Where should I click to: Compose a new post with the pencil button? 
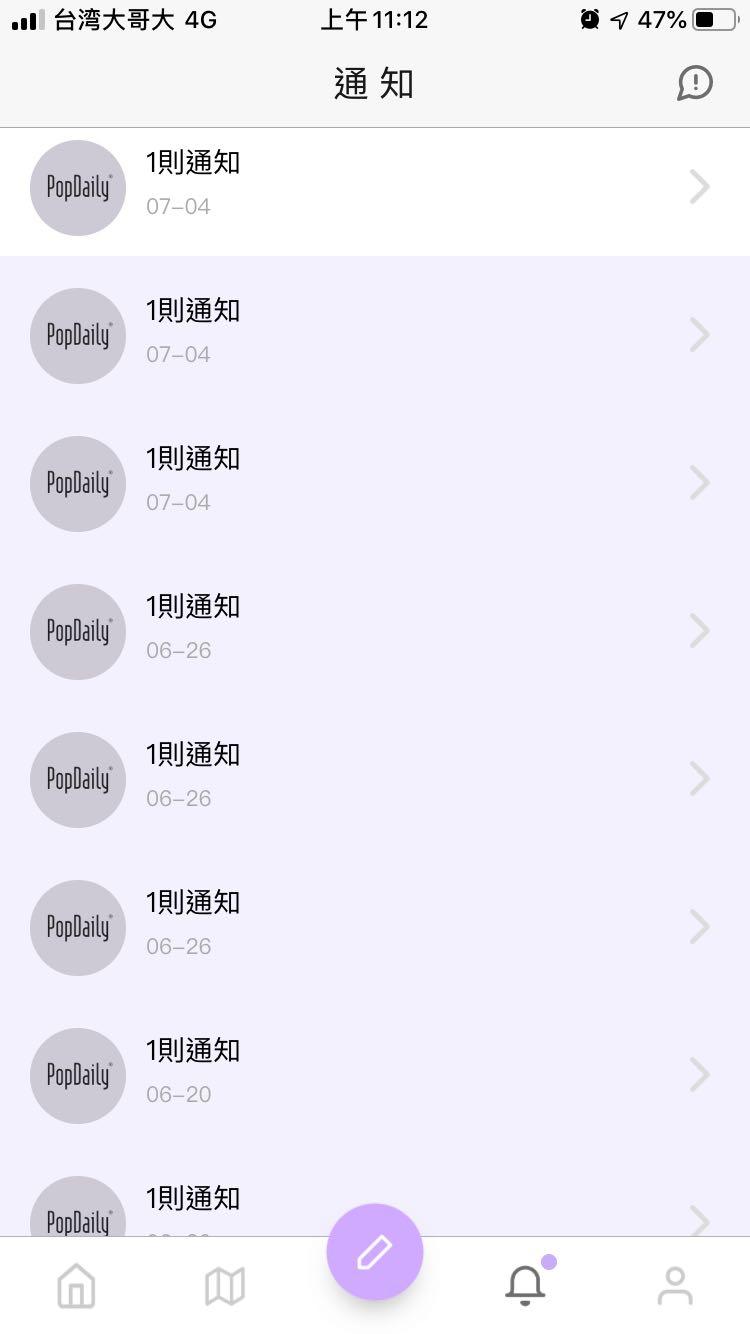375,1252
